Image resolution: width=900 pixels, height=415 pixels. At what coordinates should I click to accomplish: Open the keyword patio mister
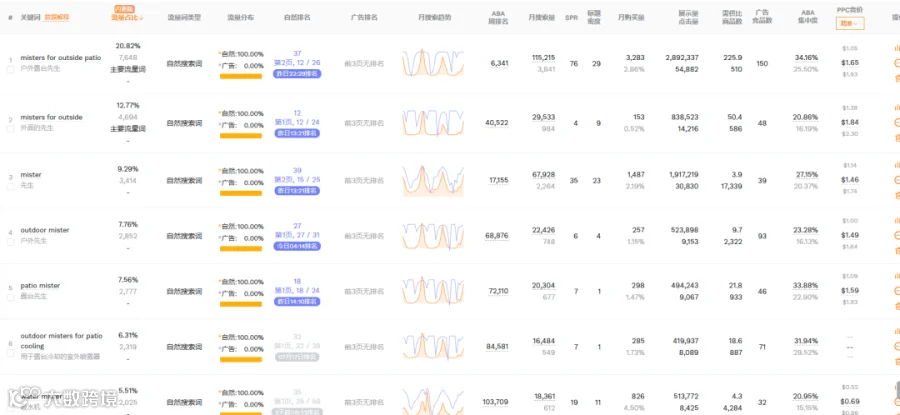40,285
